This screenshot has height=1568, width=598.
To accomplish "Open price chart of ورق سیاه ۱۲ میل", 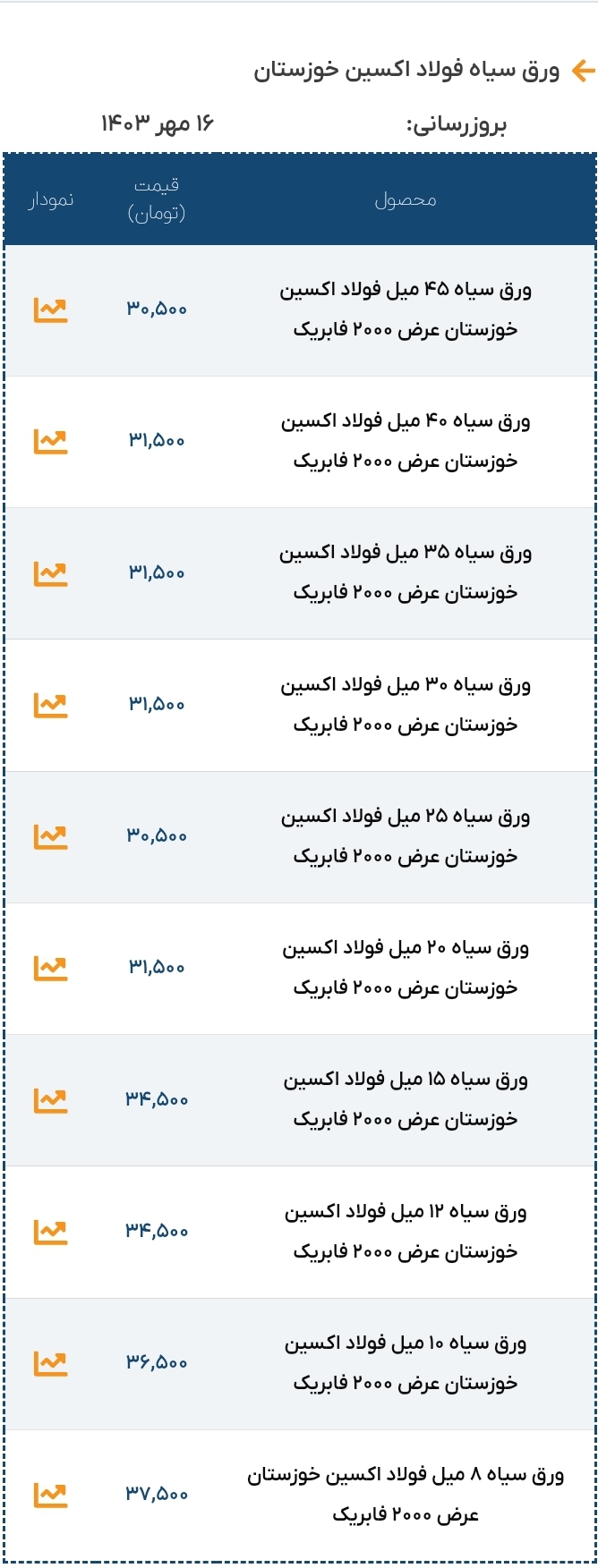I will [50, 1232].
